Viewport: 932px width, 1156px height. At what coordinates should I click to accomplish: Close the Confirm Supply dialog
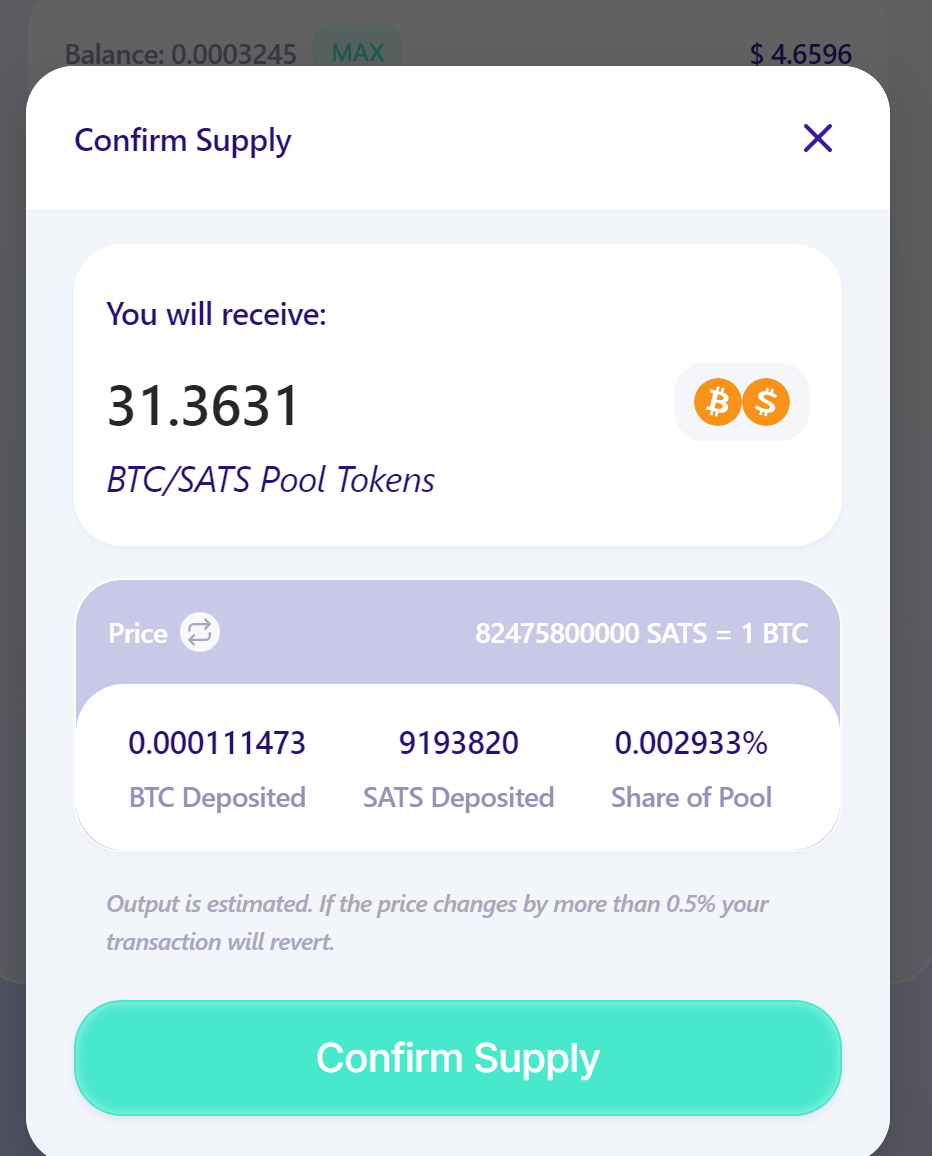point(817,139)
